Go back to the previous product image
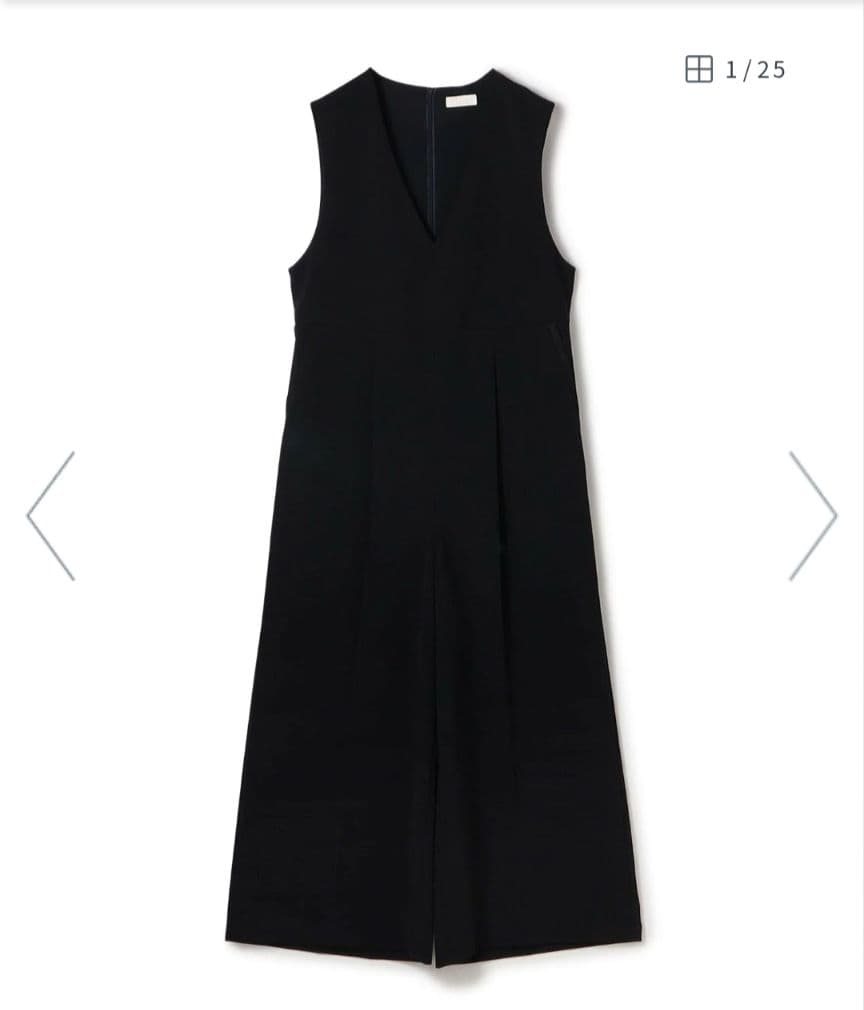864x1010 pixels. [51, 515]
